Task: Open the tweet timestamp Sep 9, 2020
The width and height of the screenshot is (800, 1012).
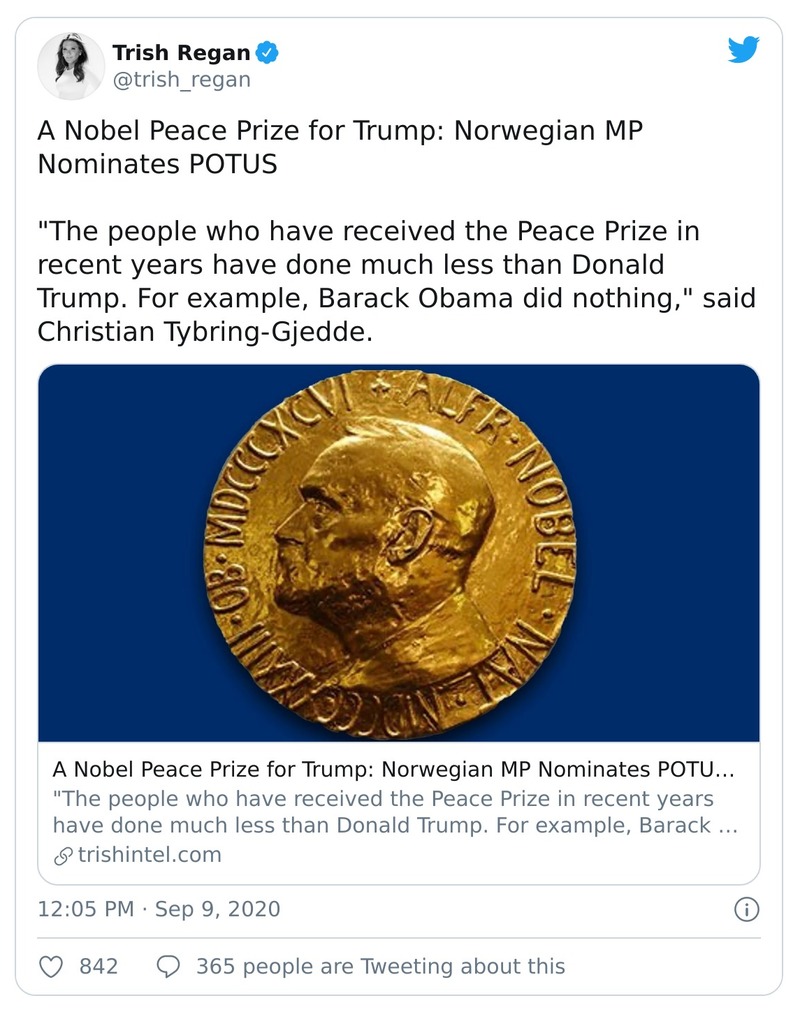Action: point(159,909)
